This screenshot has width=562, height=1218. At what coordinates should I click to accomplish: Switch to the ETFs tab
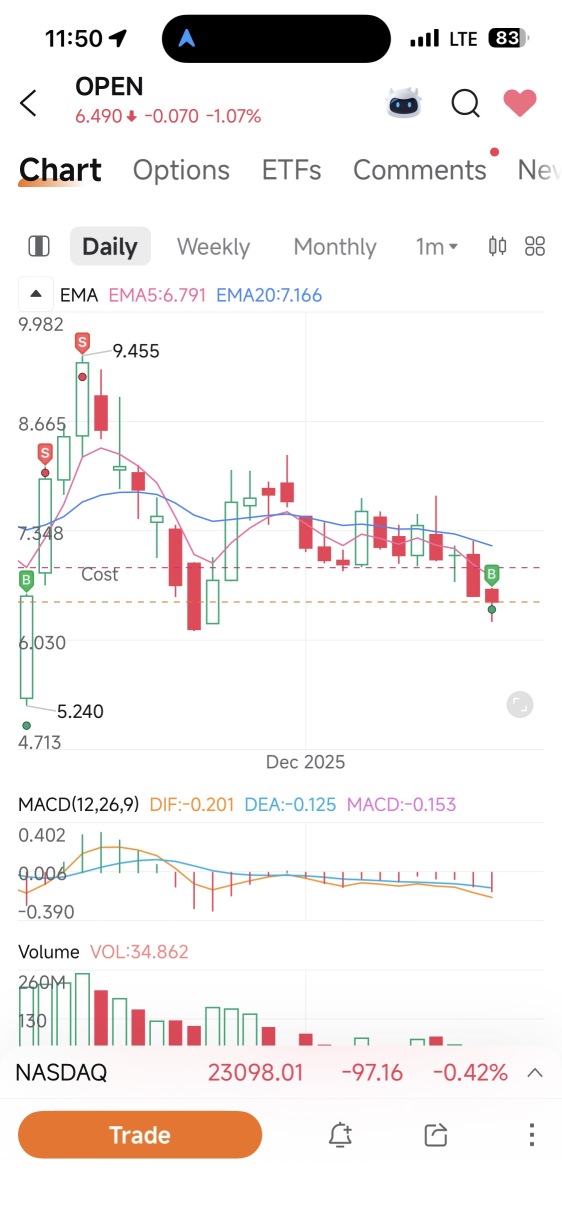292,170
